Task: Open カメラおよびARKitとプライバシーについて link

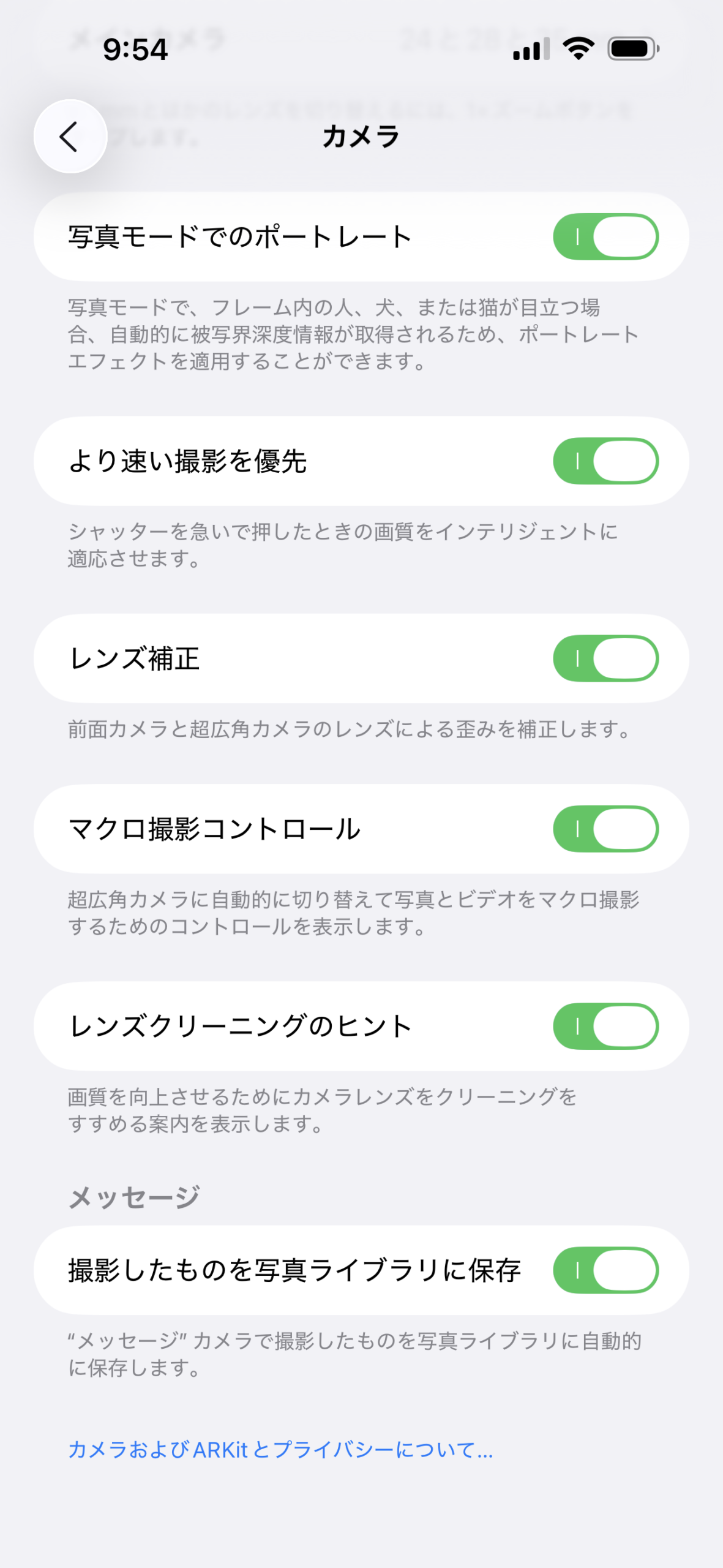Action: tap(280, 1450)
